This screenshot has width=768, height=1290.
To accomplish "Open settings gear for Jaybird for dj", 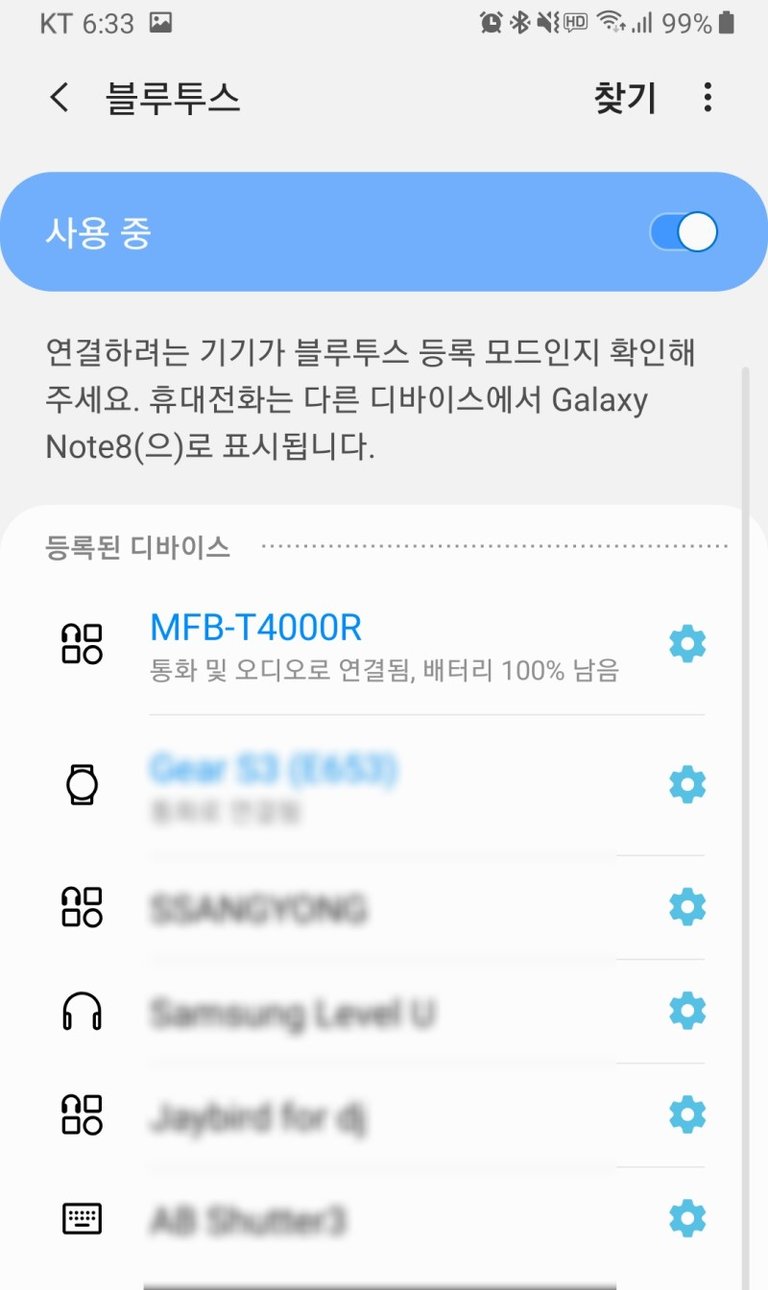I will point(687,1115).
